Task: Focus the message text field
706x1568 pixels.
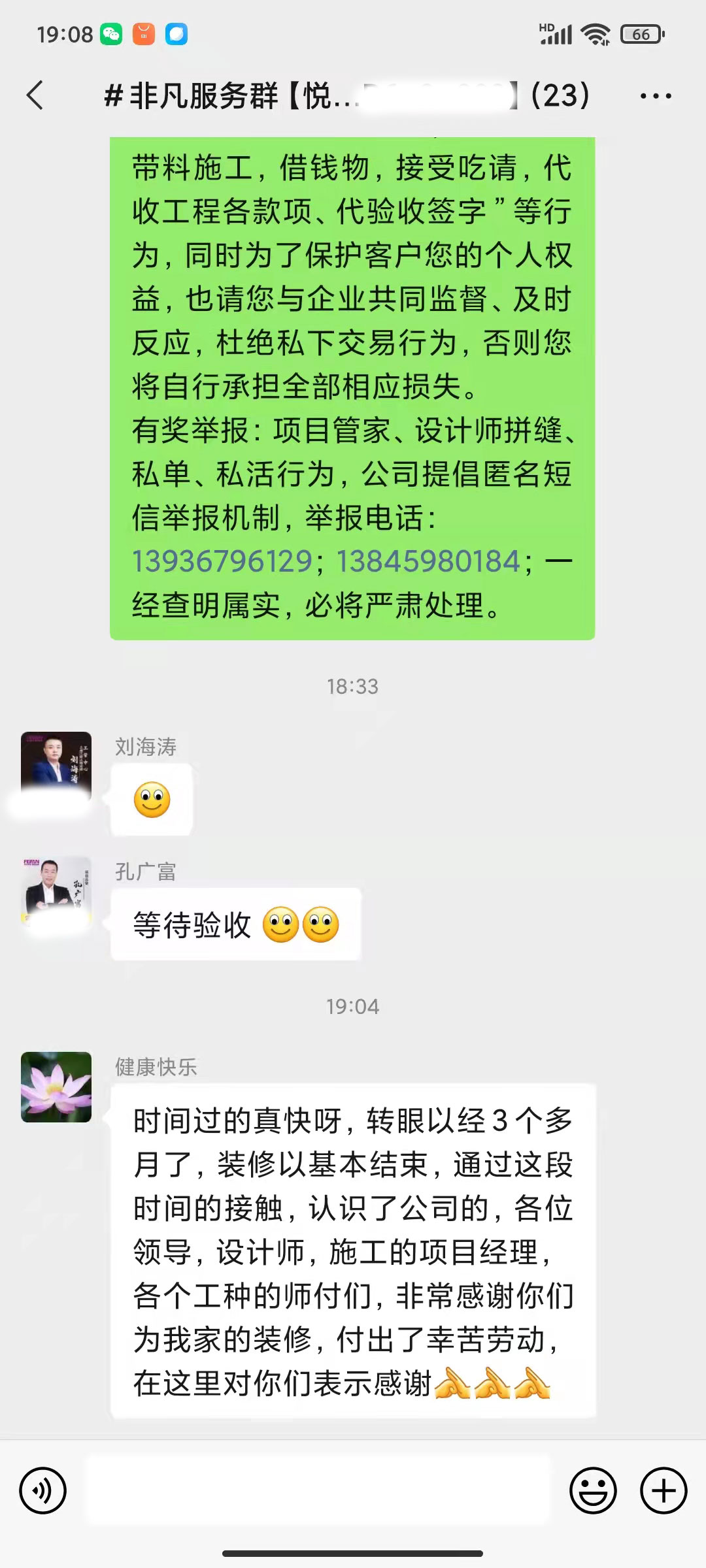Action: point(317,1490)
